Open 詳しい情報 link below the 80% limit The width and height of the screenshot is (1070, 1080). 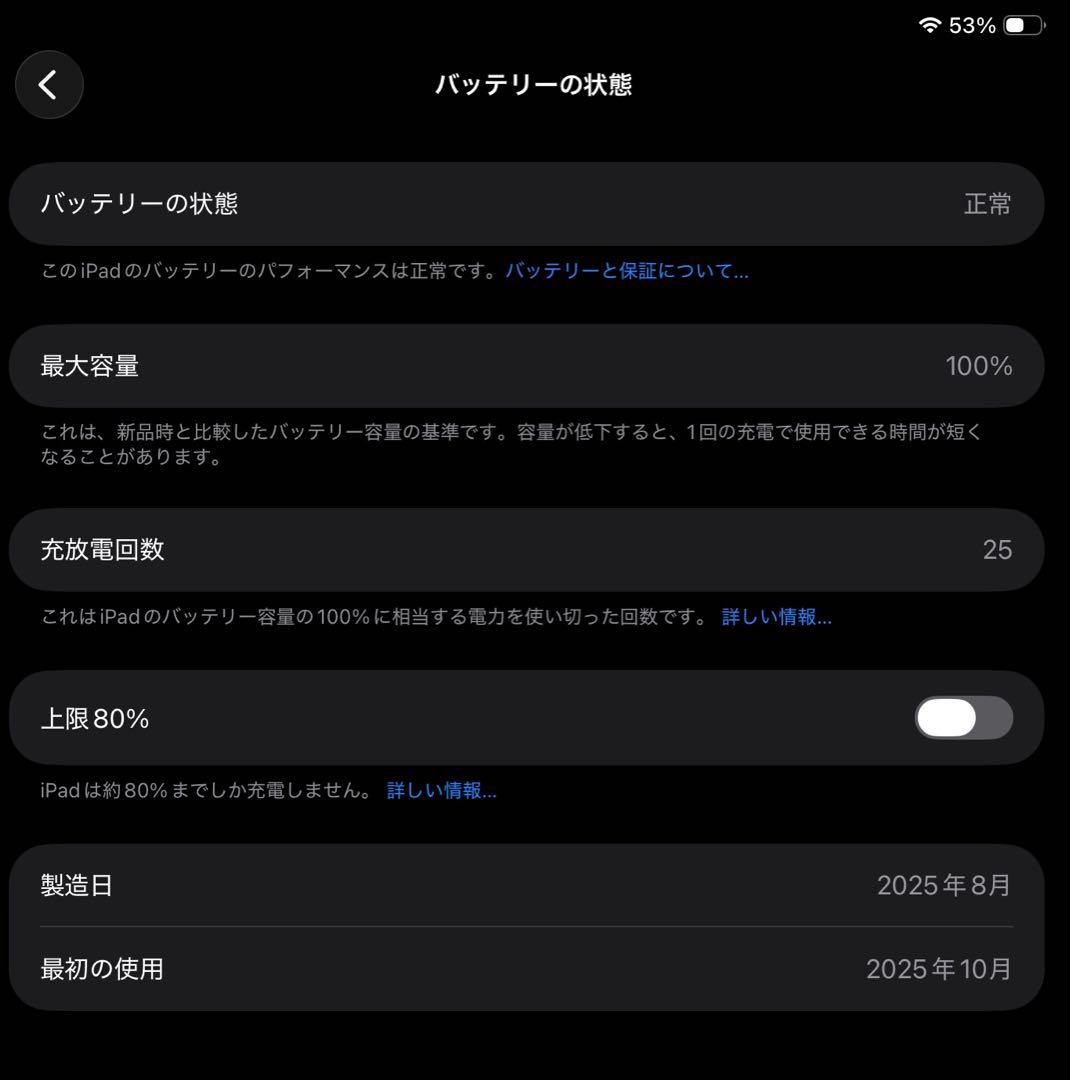pyautogui.click(x=441, y=790)
